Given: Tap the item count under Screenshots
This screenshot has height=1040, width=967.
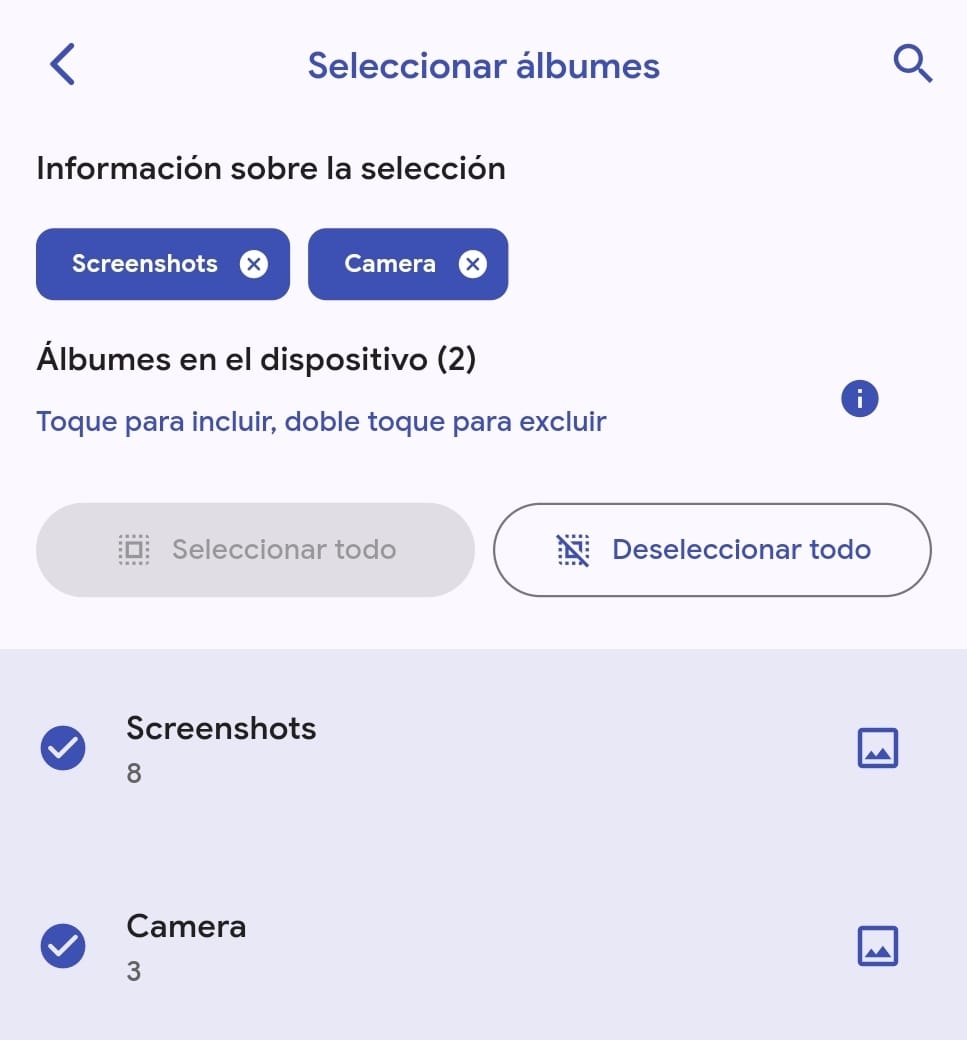Looking at the screenshot, I should point(133,772).
